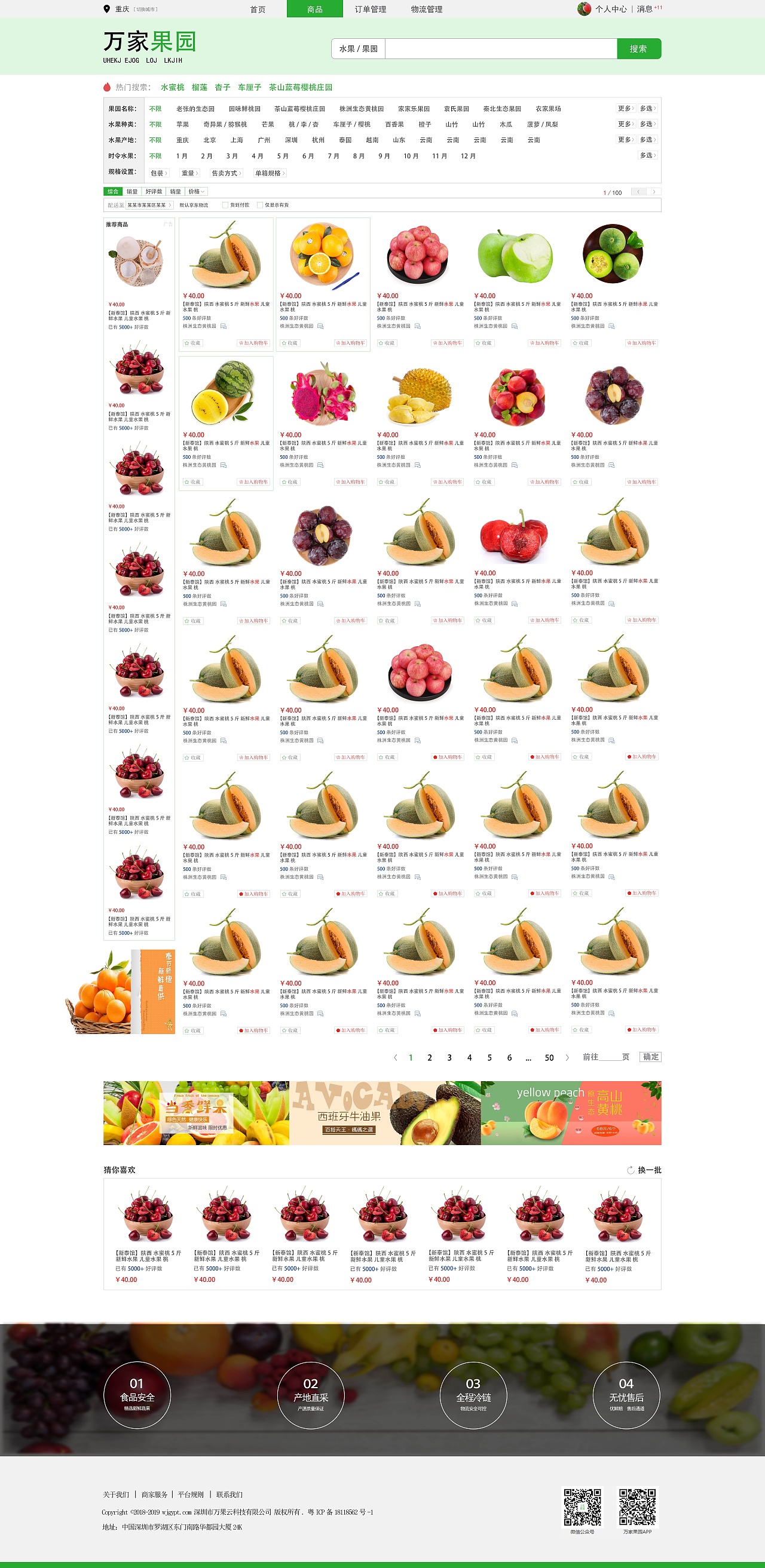
Task: Open the 水果 / 果园 search type selector
Action: [x=358, y=49]
